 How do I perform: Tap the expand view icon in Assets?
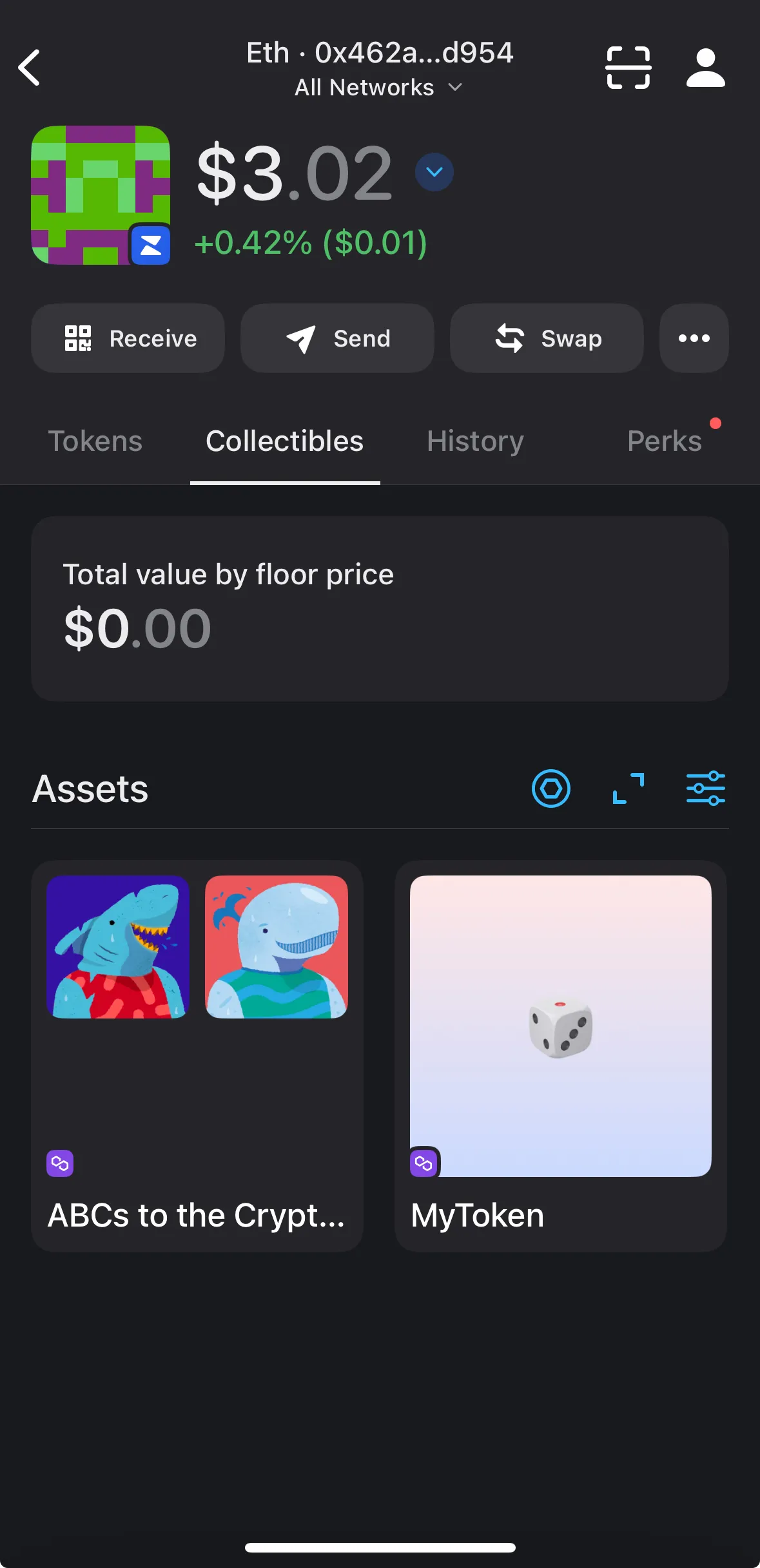628,789
